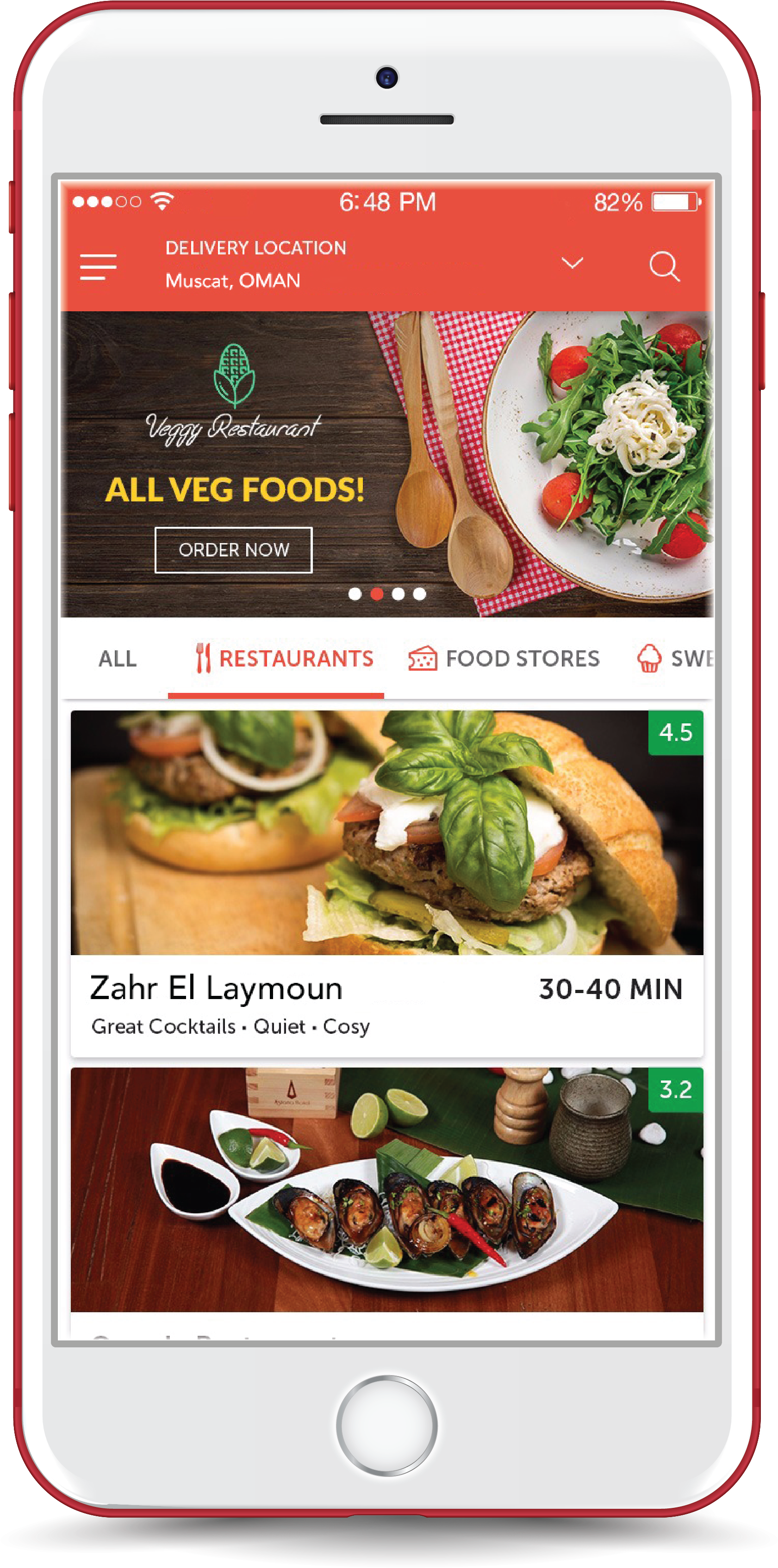This screenshot has width=778, height=1568.
Task: Switch to the All tab
Action: 118,659
